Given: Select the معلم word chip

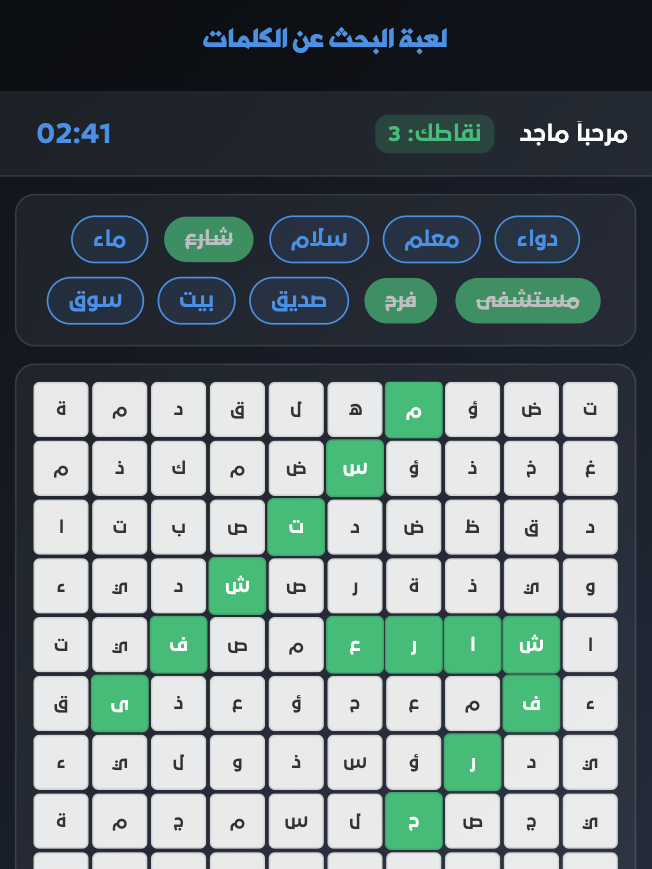Looking at the screenshot, I should click(432, 240).
